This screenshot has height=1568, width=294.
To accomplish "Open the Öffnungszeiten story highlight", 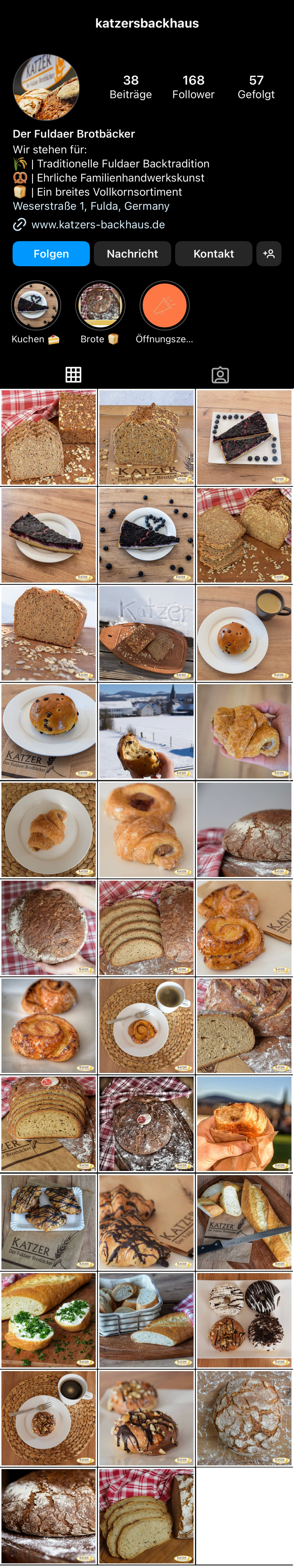I will (164, 305).
